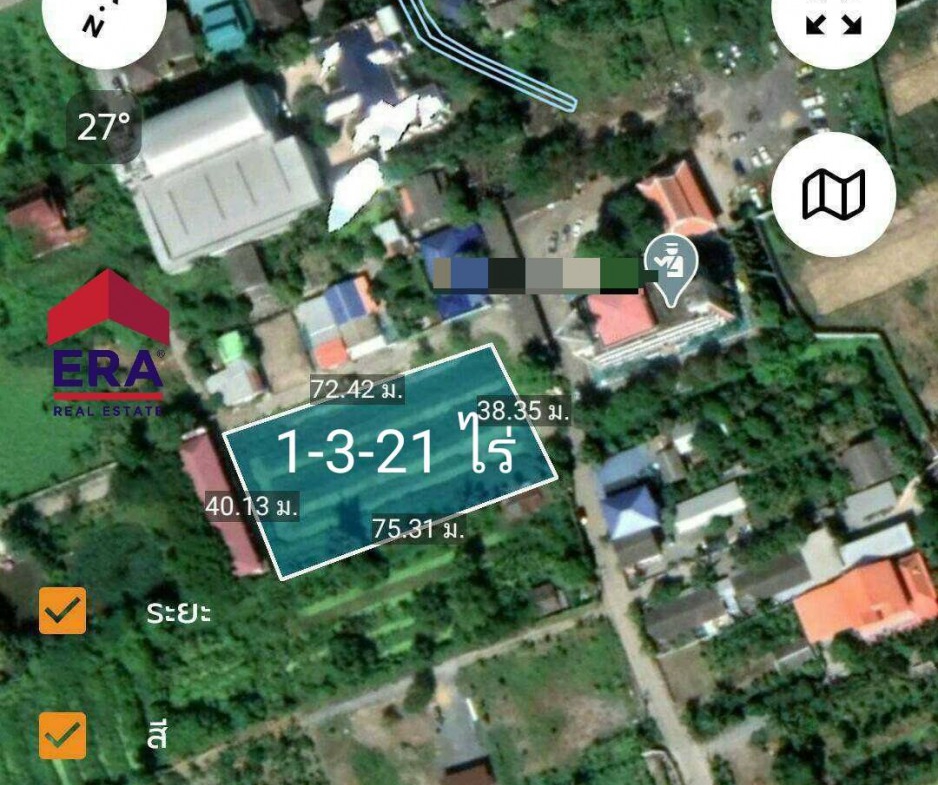The width and height of the screenshot is (938, 785).
Task: Uncheck the ระยะ distance checkbox
Action: 62,610
